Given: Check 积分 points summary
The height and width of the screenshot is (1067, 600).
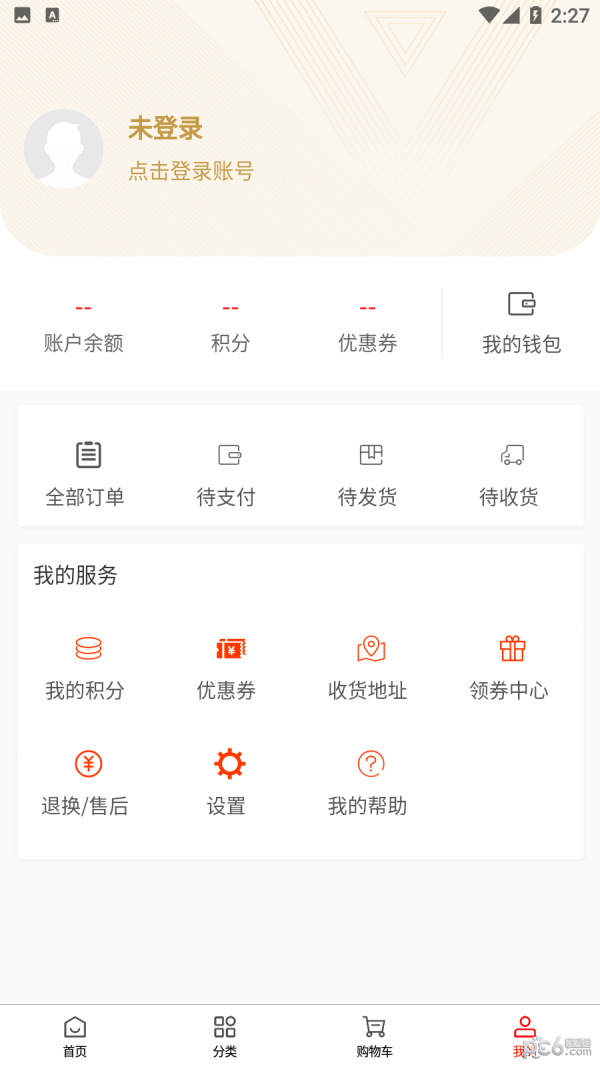Looking at the screenshot, I should [x=230, y=327].
